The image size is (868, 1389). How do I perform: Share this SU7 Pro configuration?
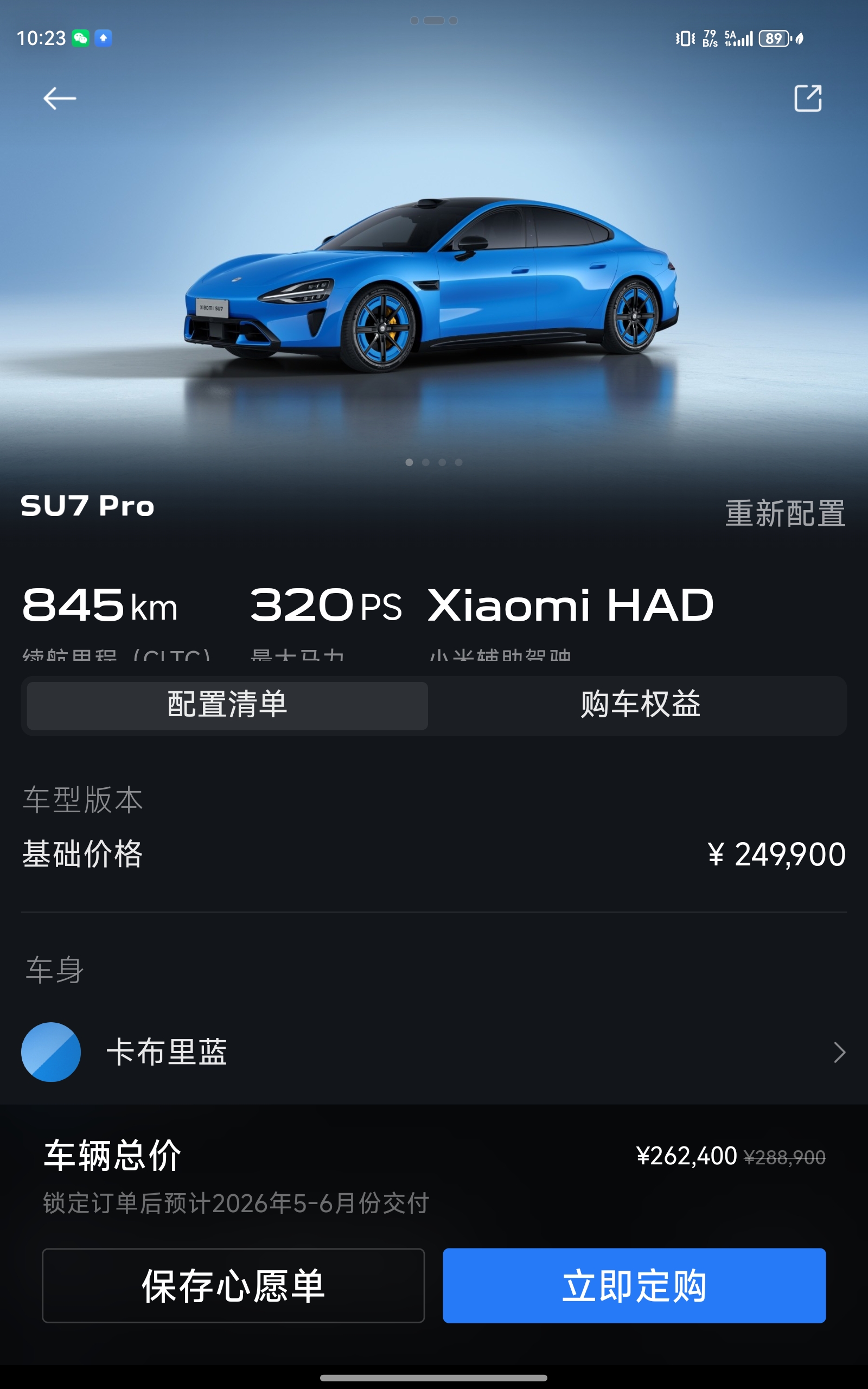[x=808, y=98]
